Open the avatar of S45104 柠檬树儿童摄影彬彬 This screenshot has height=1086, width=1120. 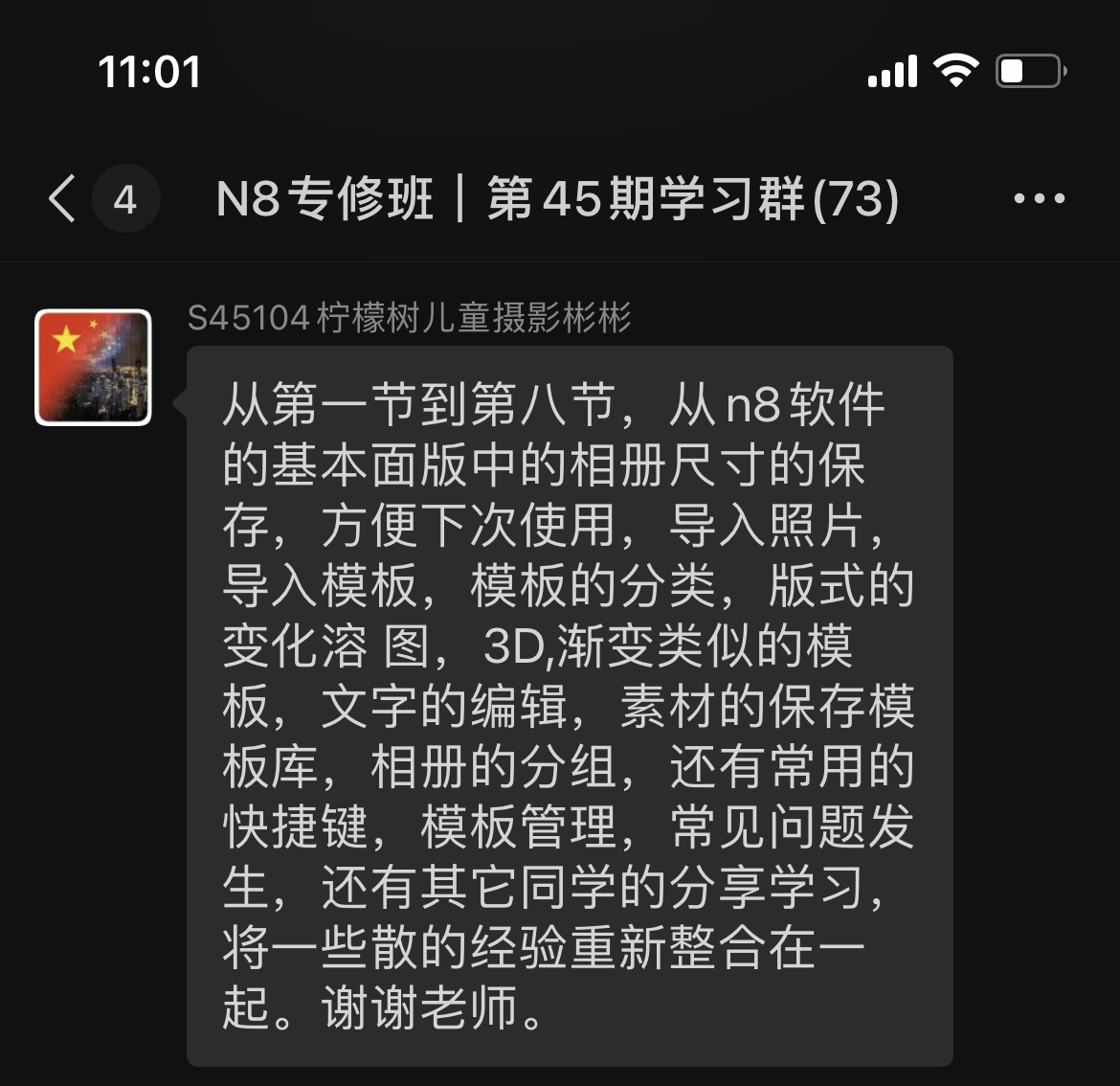coord(94,368)
